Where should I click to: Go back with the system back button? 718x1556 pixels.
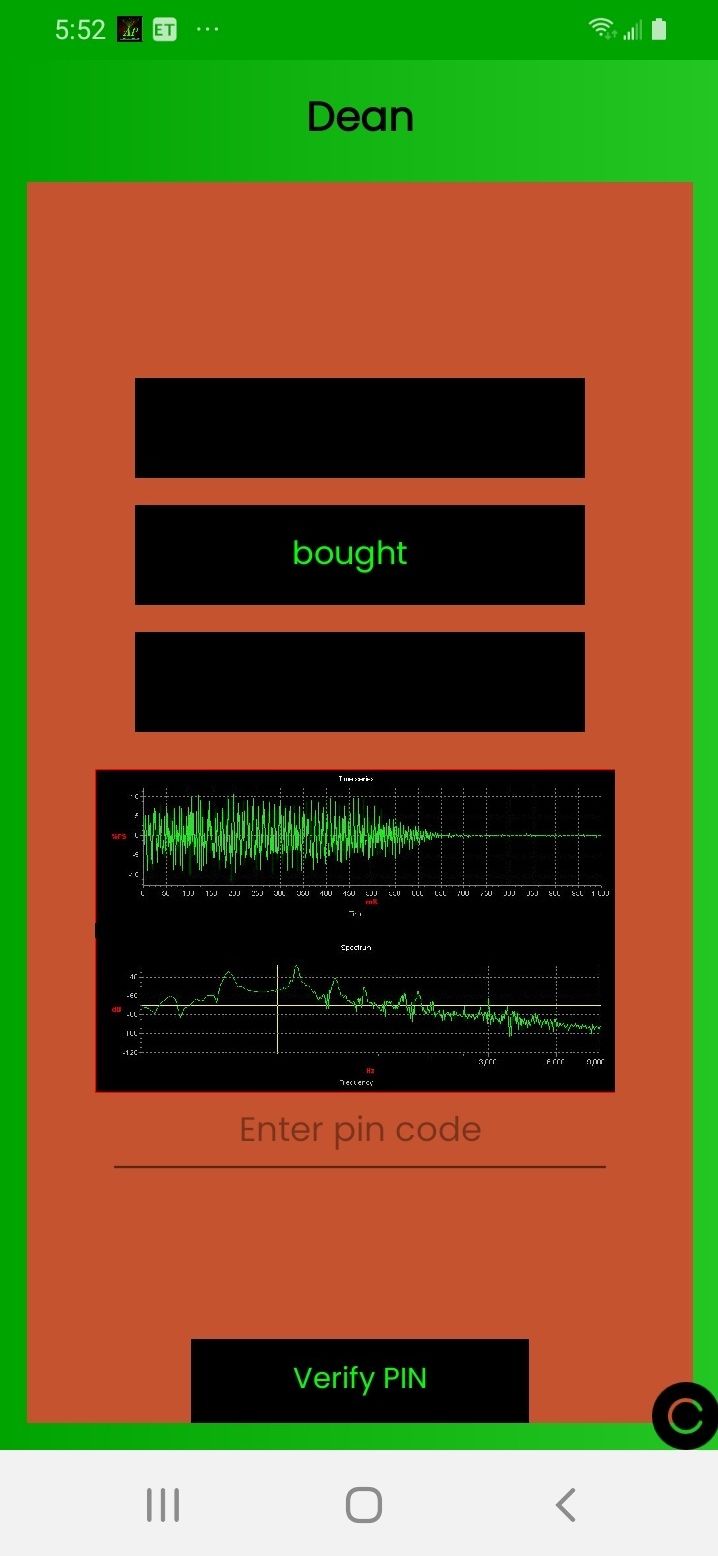565,1504
